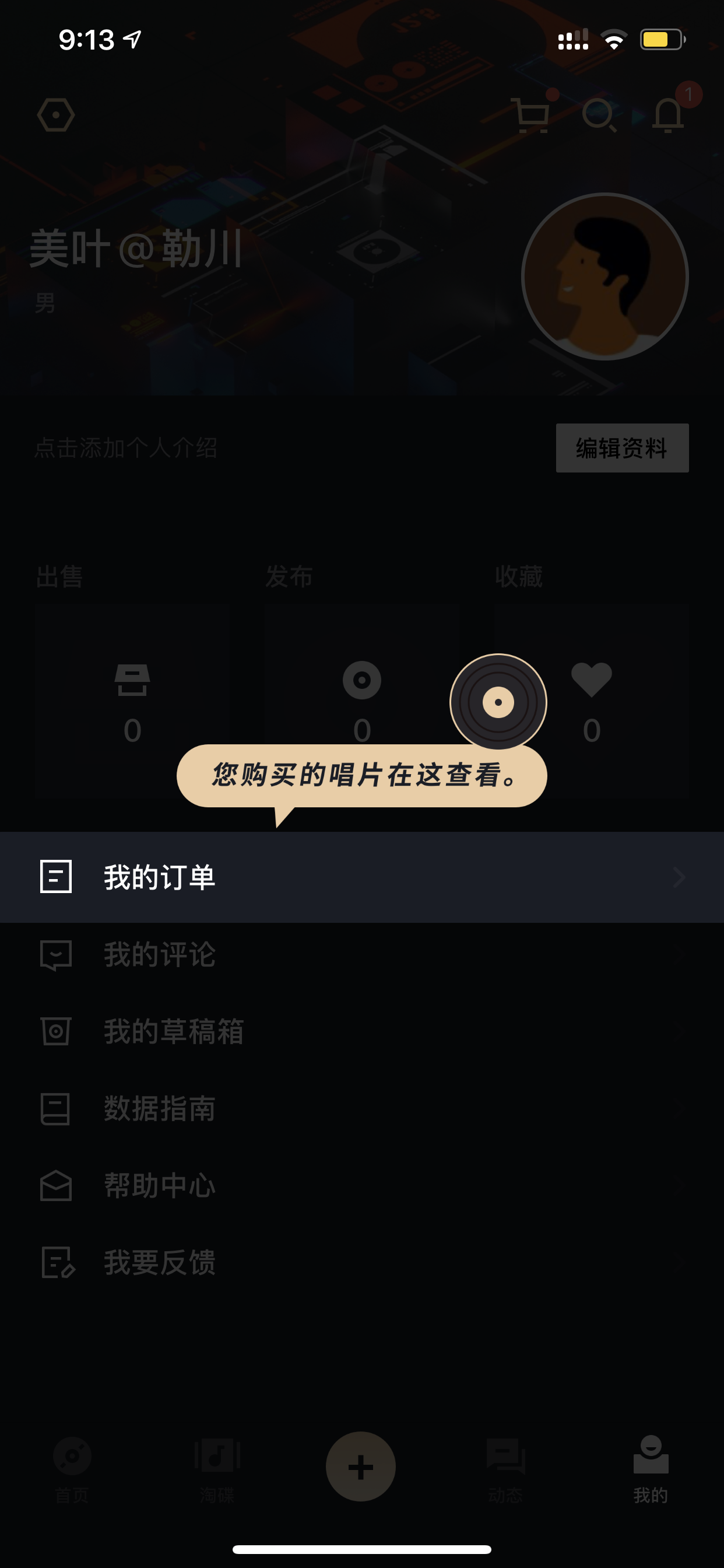Viewport: 724px width, 1568px height.
Task: Open 我要反馈
Action: point(362,1262)
